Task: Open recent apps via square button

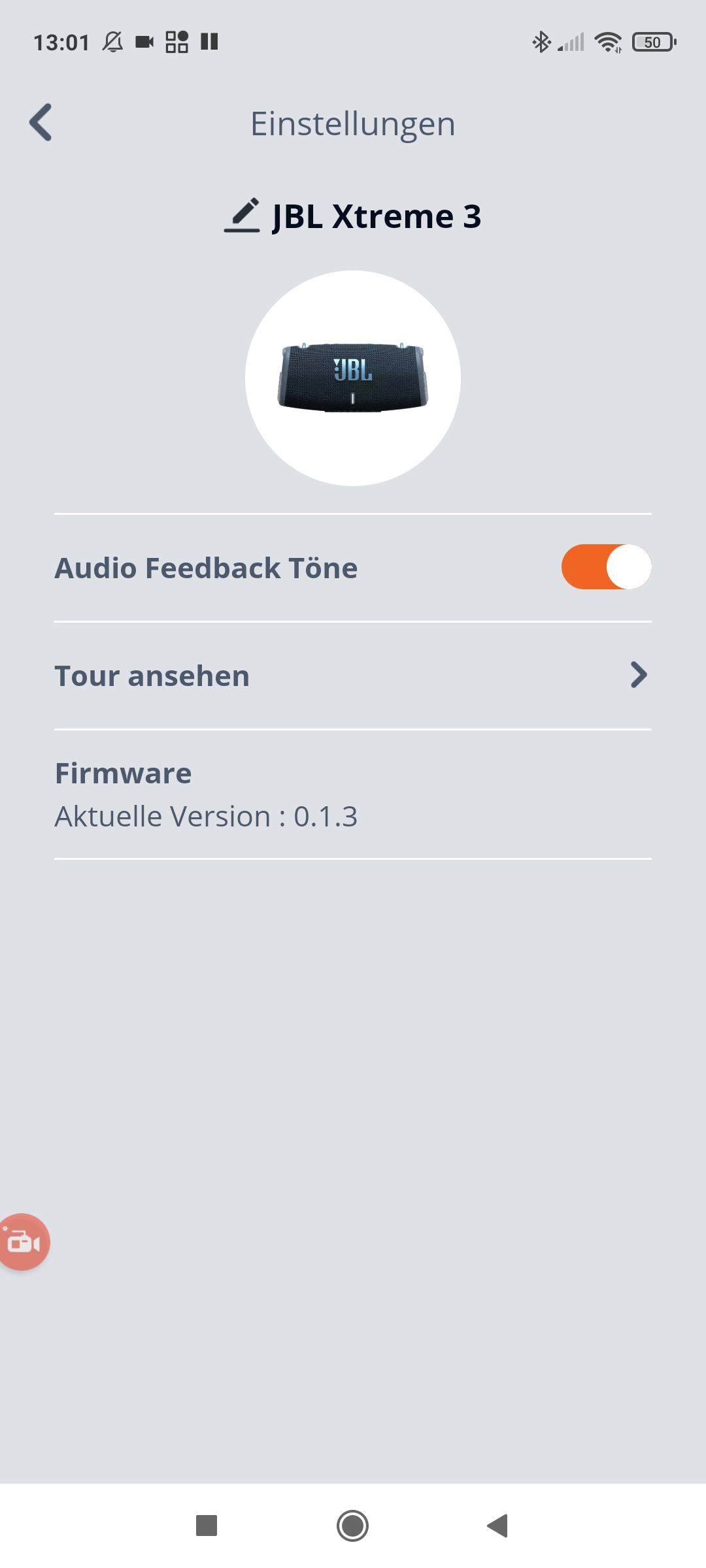Action: click(207, 1526)
